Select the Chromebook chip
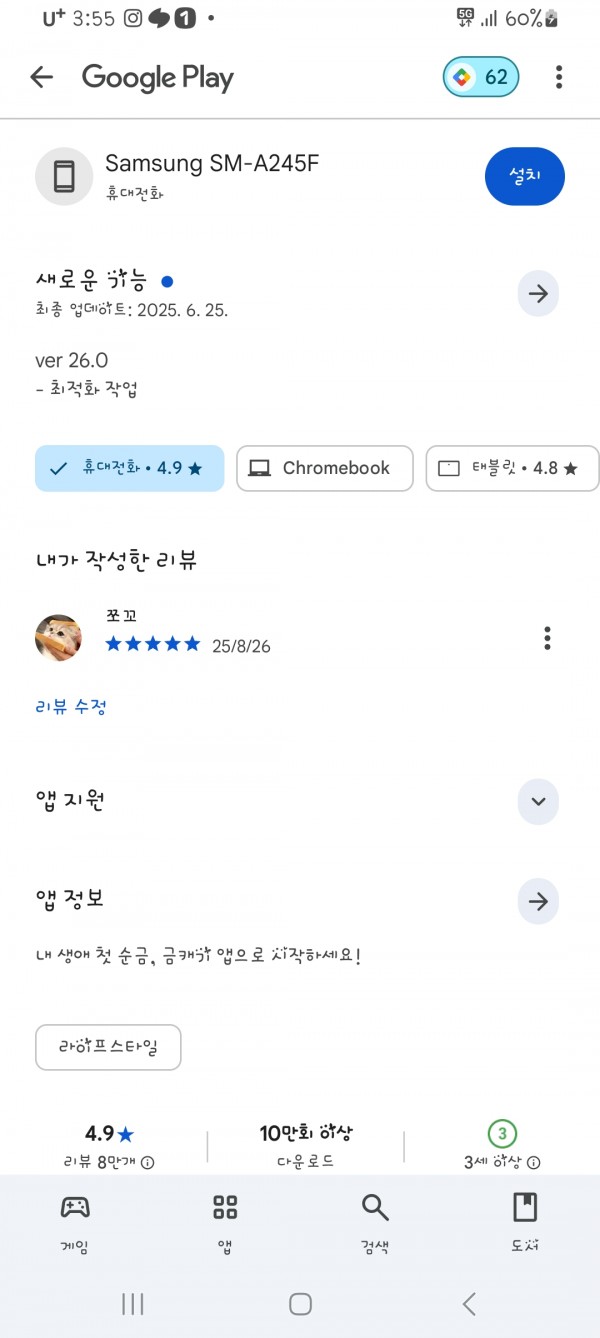Screen dimensions: 600x1338 tap(325, 468)
